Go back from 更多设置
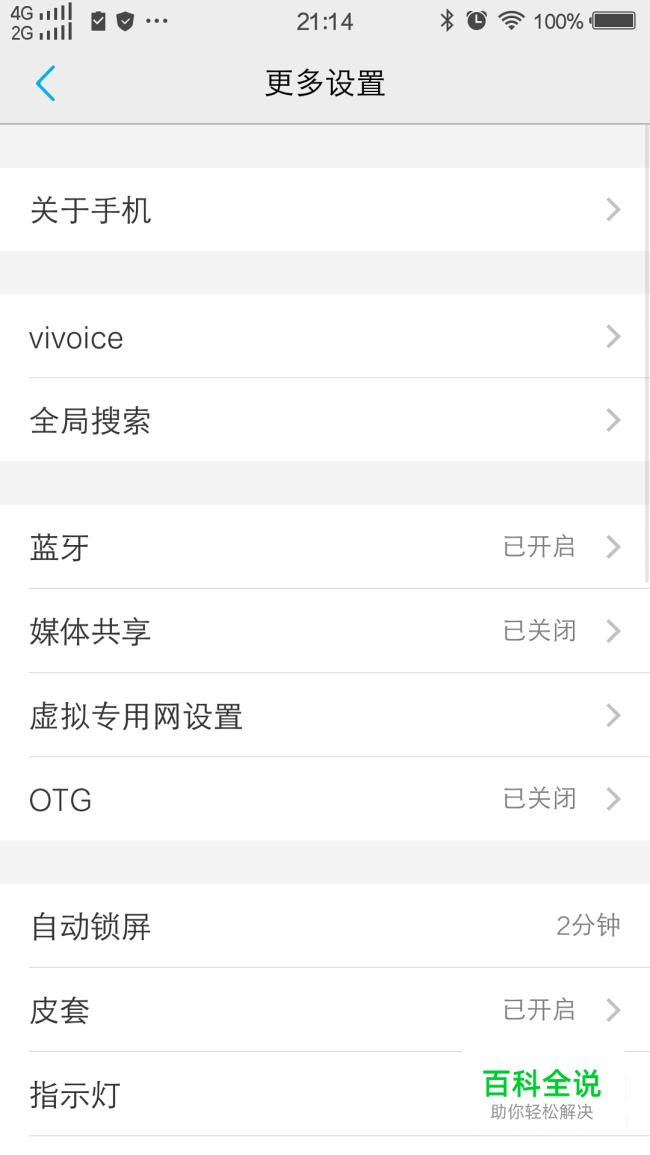Image resolution: width=650 pixels, height=1155 pixels. tap(46, 82)
